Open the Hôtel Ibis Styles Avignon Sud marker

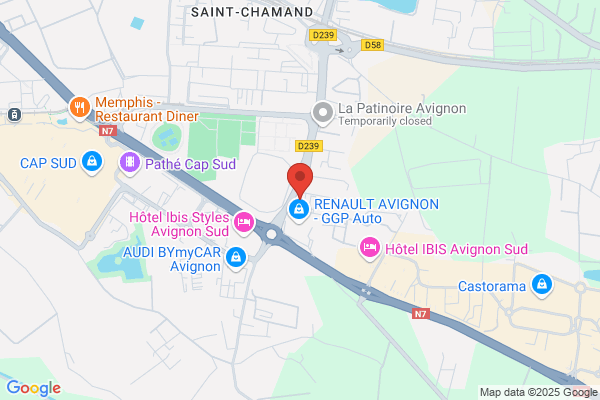click(244, 223)
